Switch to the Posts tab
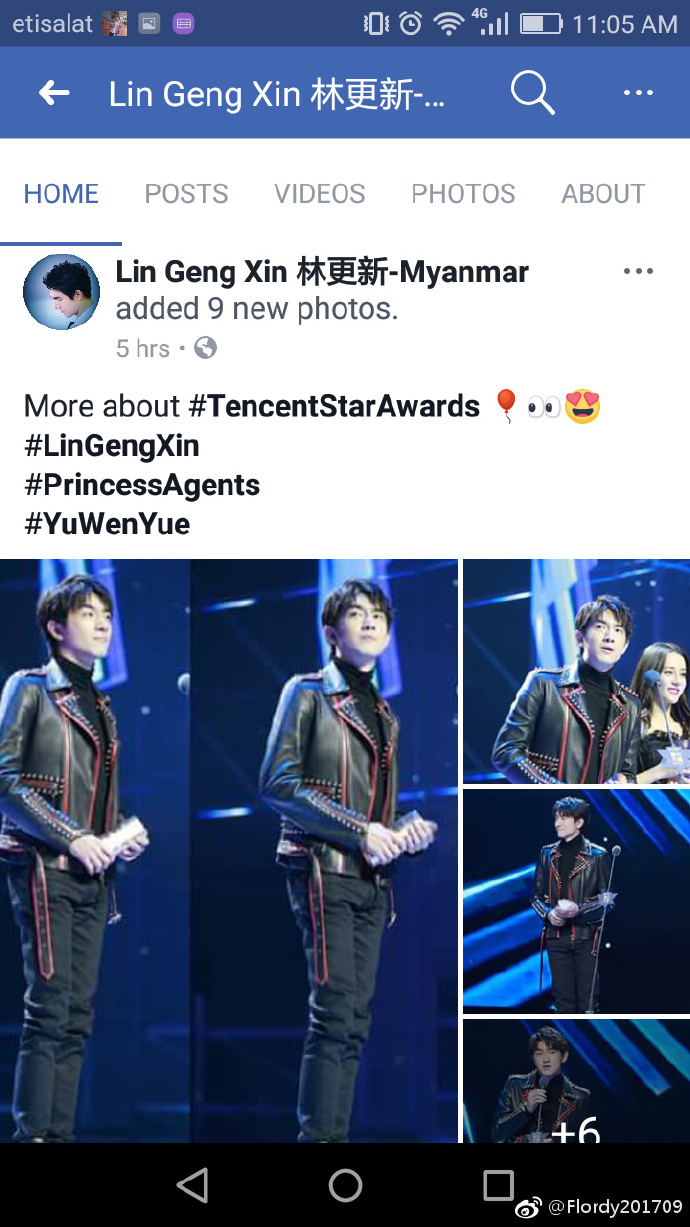Image resolution: width=690 pixels, height=1227 pixels. pyautogui.click(x=186, y=194)
